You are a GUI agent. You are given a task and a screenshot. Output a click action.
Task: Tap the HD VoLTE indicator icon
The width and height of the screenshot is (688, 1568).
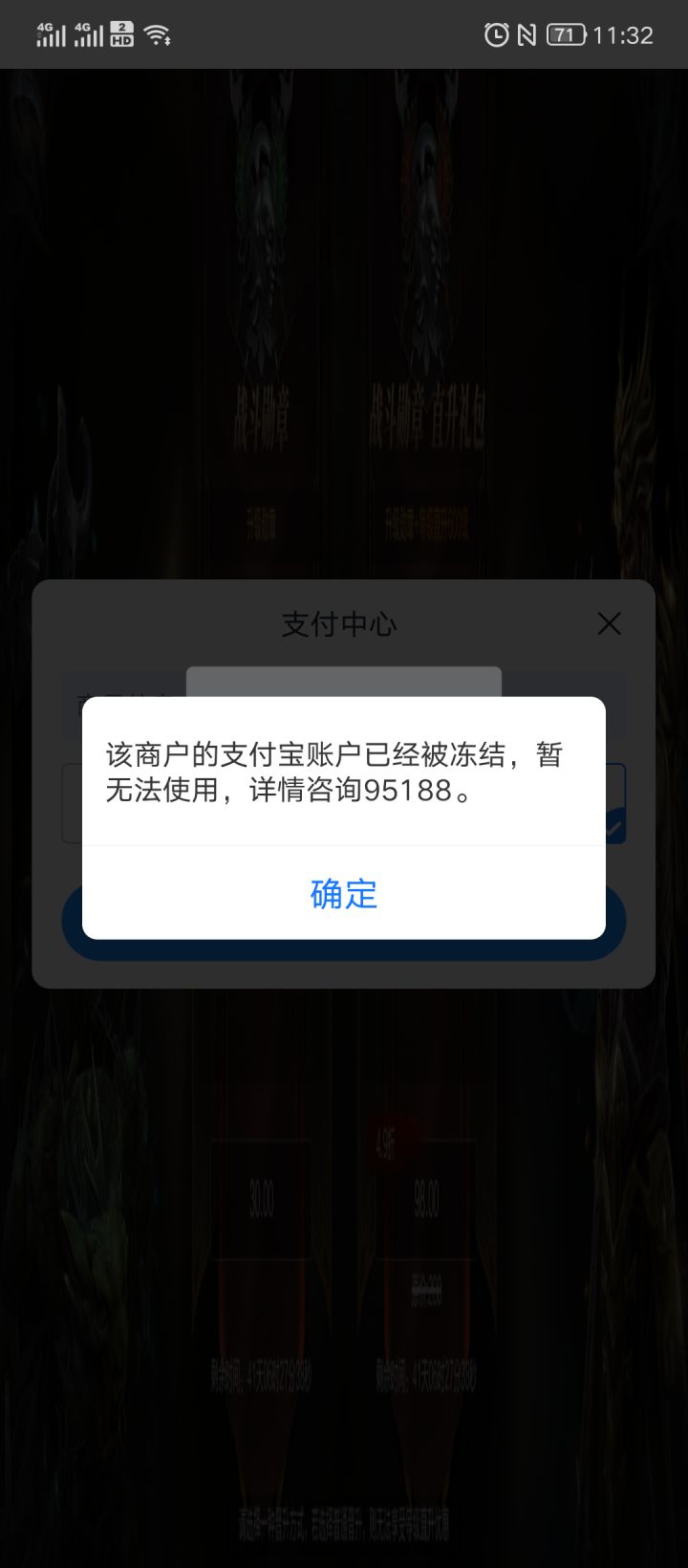[122, 42]
